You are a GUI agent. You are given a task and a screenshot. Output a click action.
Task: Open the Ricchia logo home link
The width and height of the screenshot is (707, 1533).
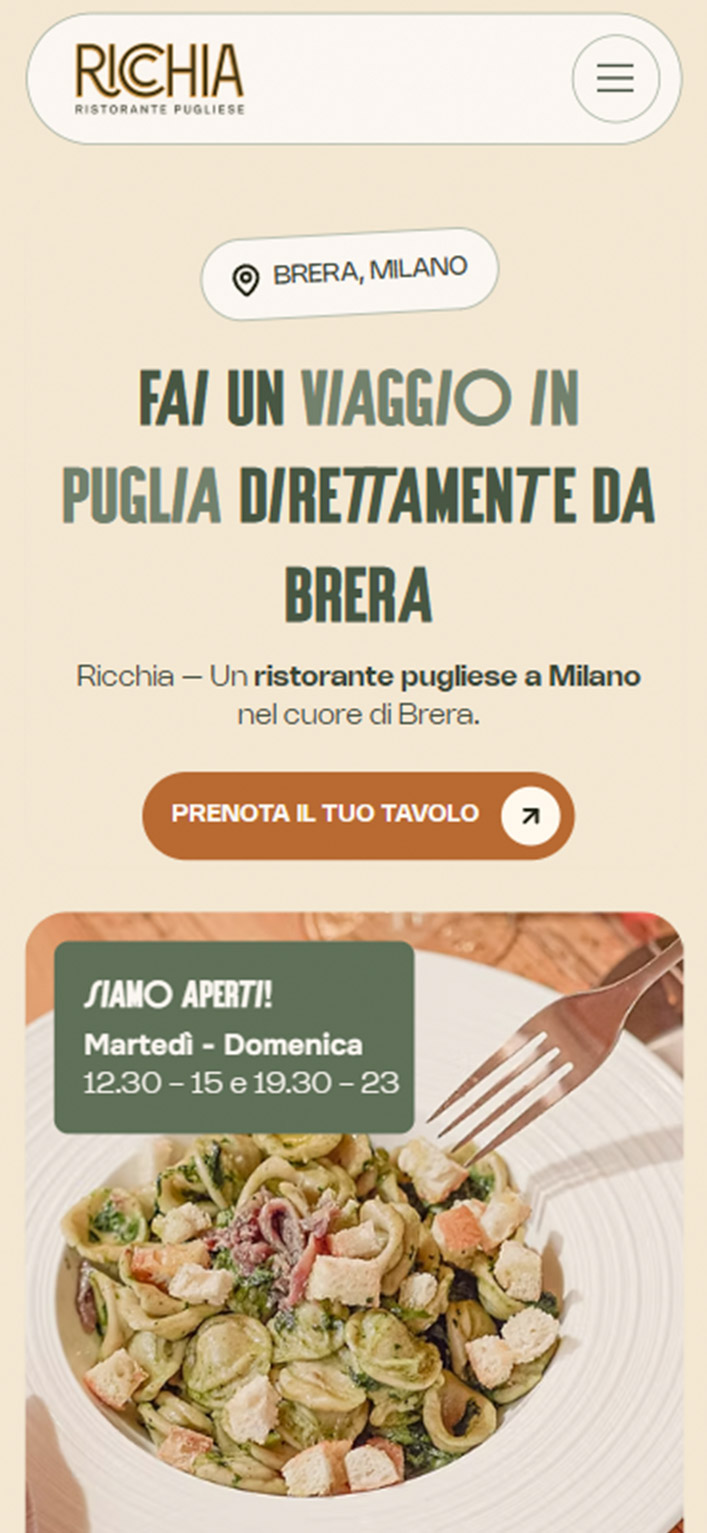(x=160, y=78)
